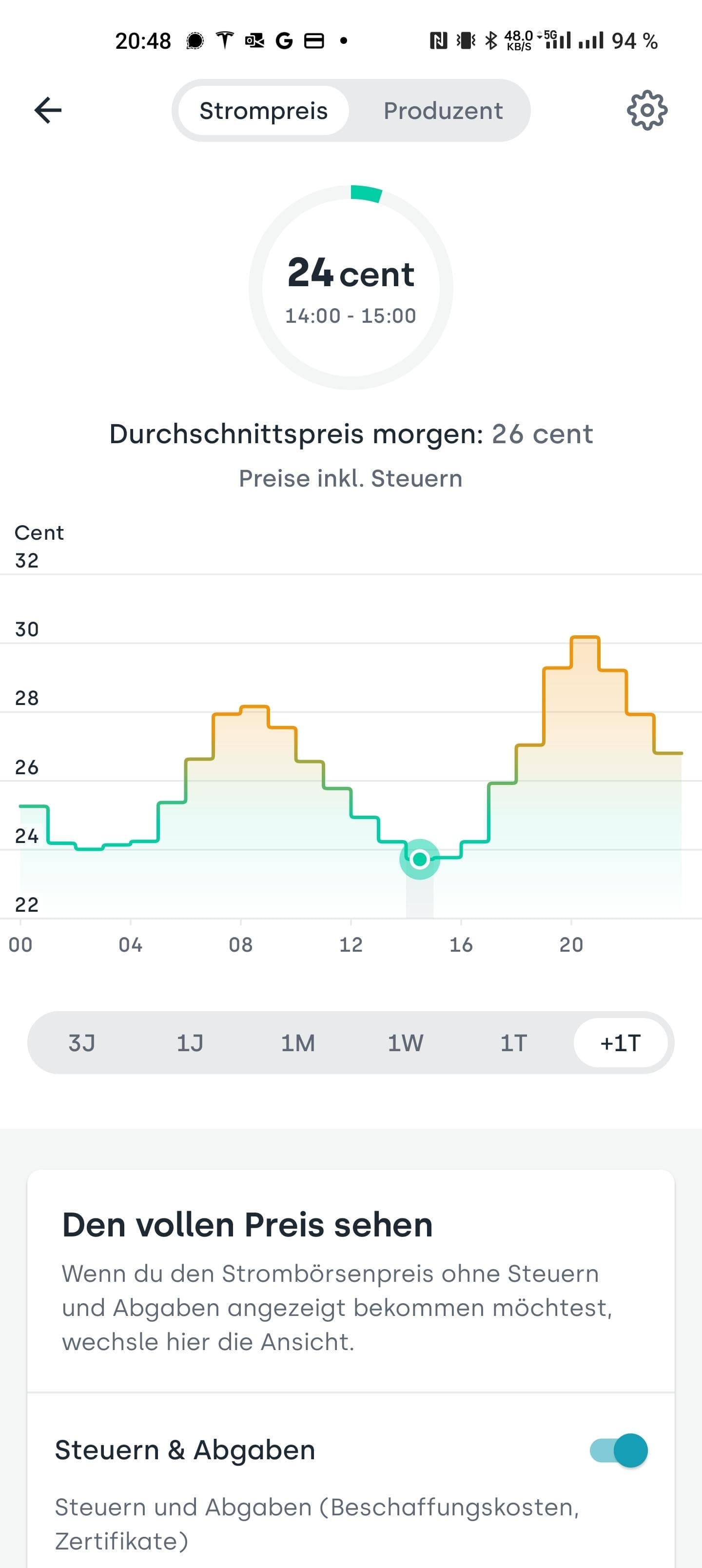This screenshot has width=702, height=1568.
Task: Switch to the Produzent tab
Action: (443, 111)
